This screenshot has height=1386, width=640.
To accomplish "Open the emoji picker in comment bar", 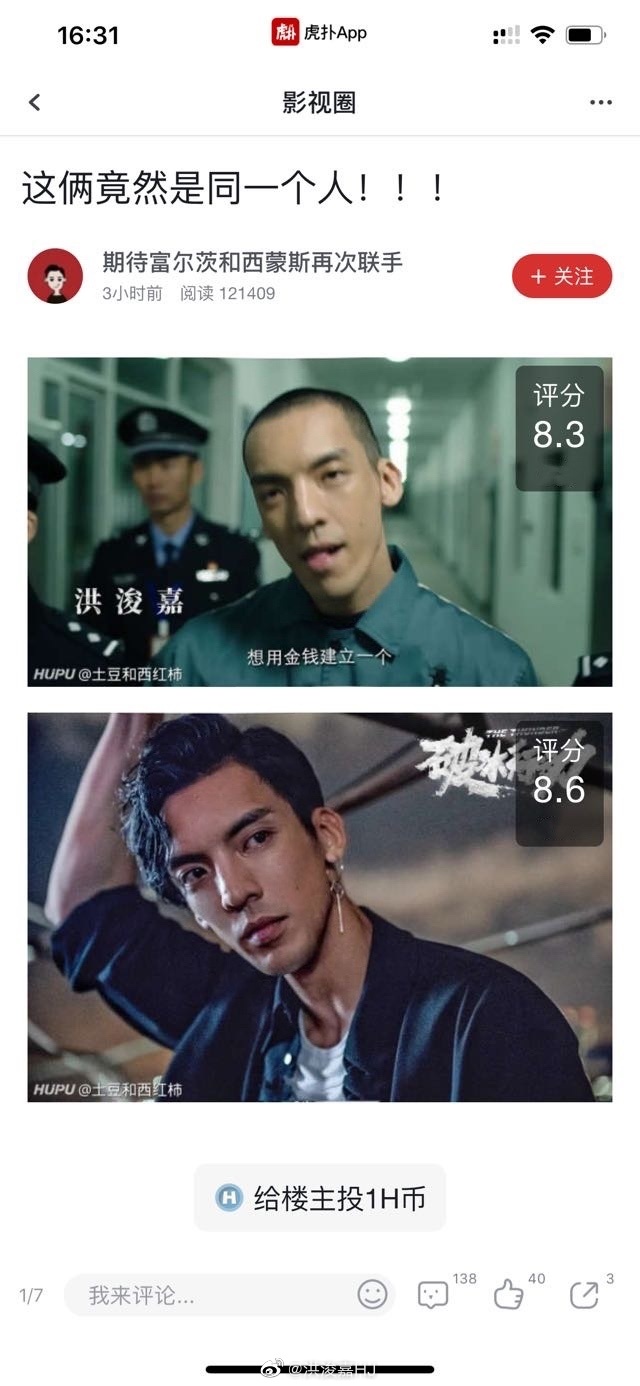I will [372, 1295].
